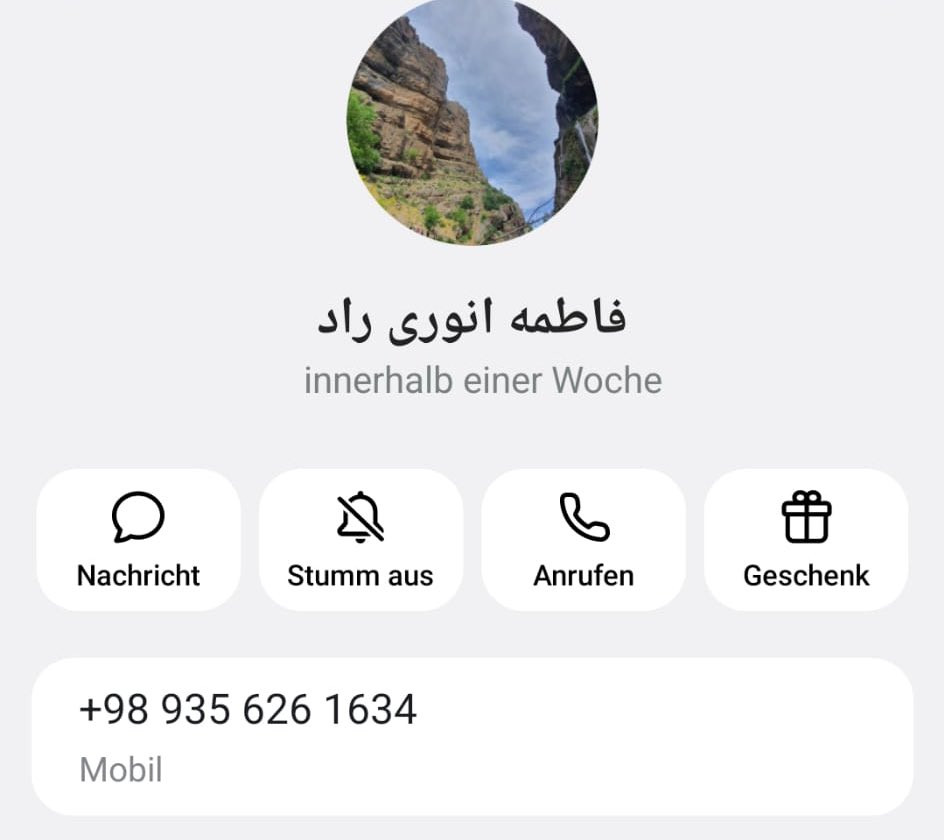Open the contact's profile photo
The image size is (944, 840).
472,120
